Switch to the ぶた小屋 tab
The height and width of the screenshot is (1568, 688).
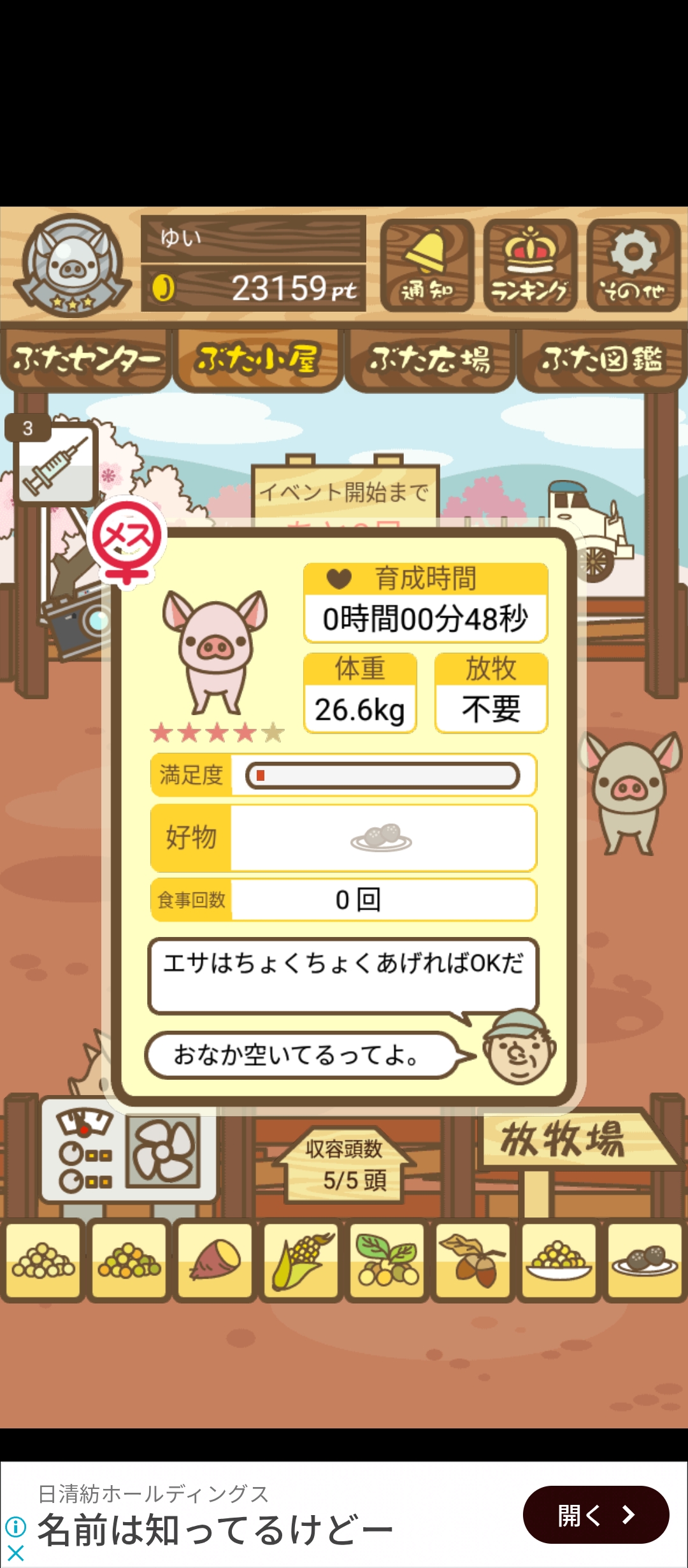click(x=258, y=359)
